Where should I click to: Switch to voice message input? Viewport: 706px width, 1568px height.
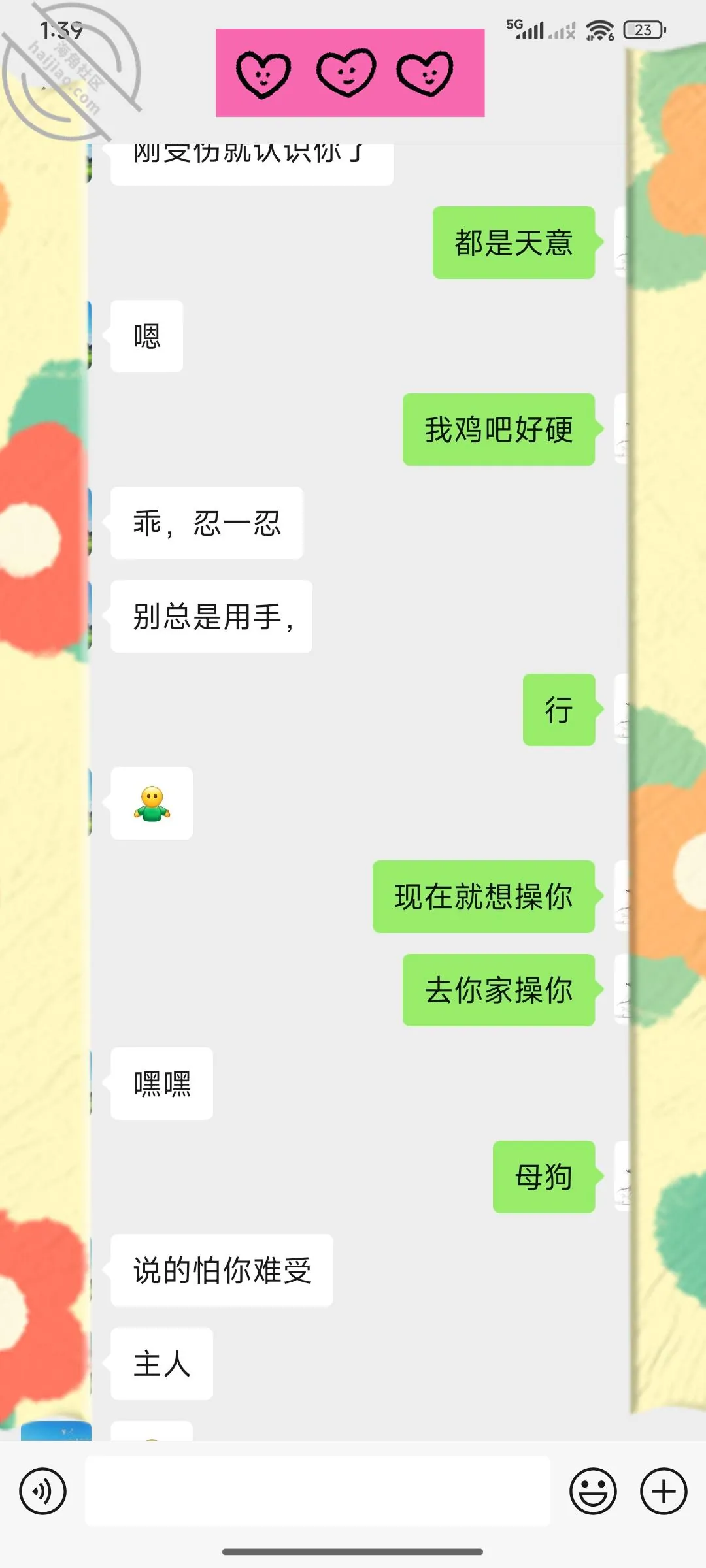tap(42, 1492)
